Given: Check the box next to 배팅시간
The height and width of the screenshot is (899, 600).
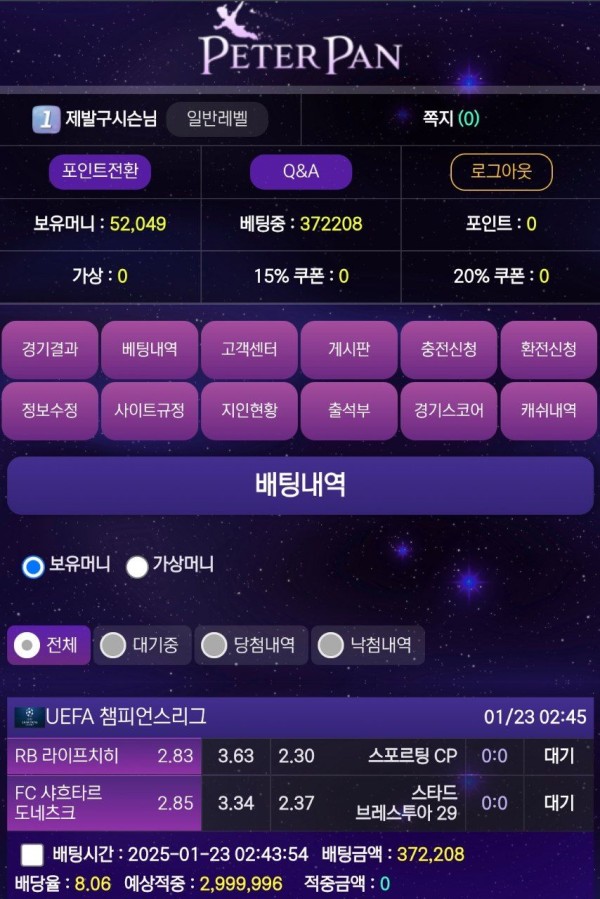Looking at the screenshot, I should 33,854.
